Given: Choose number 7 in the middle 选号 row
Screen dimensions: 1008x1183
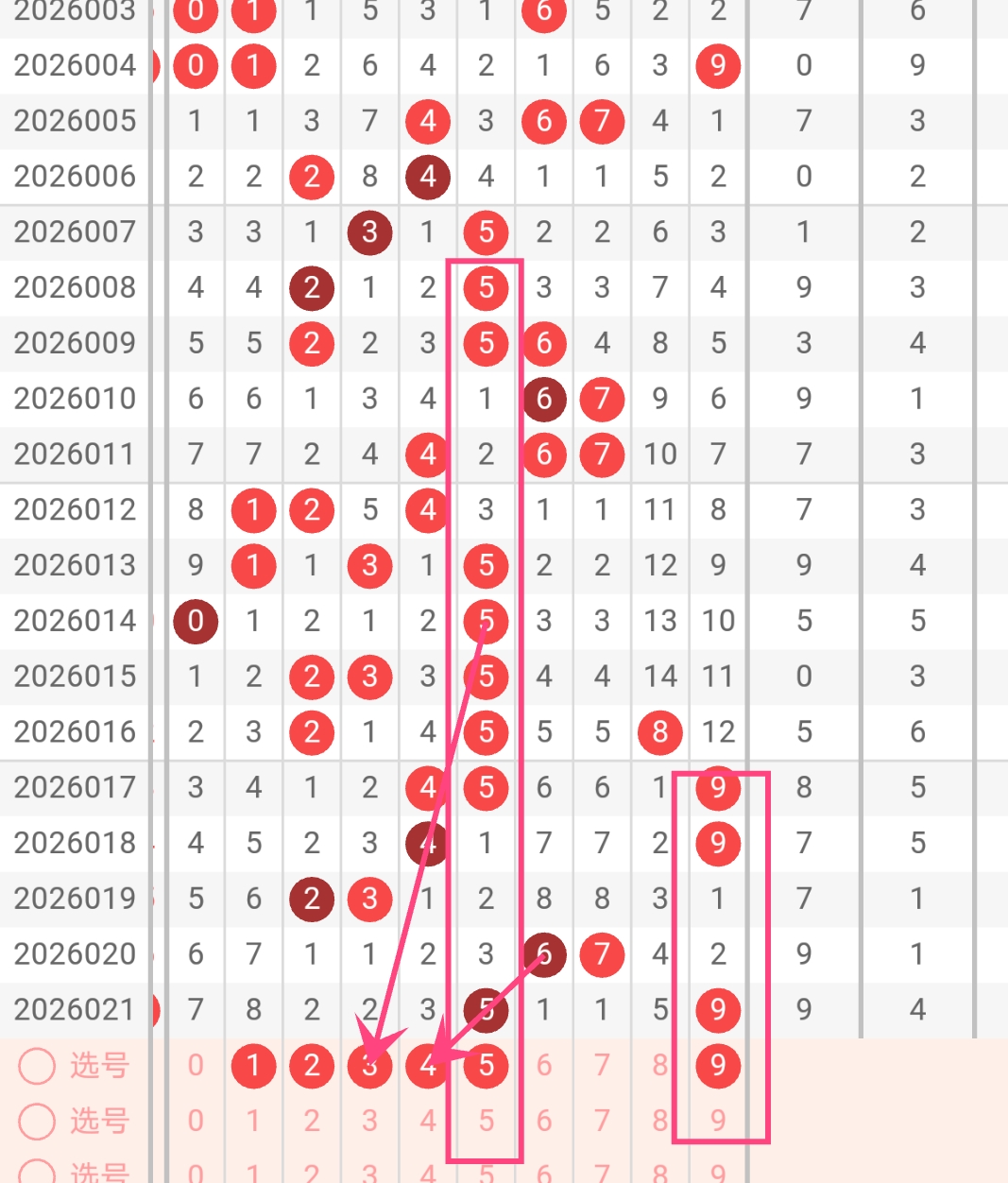Looking at the screenshot, I should (602, 1122).
